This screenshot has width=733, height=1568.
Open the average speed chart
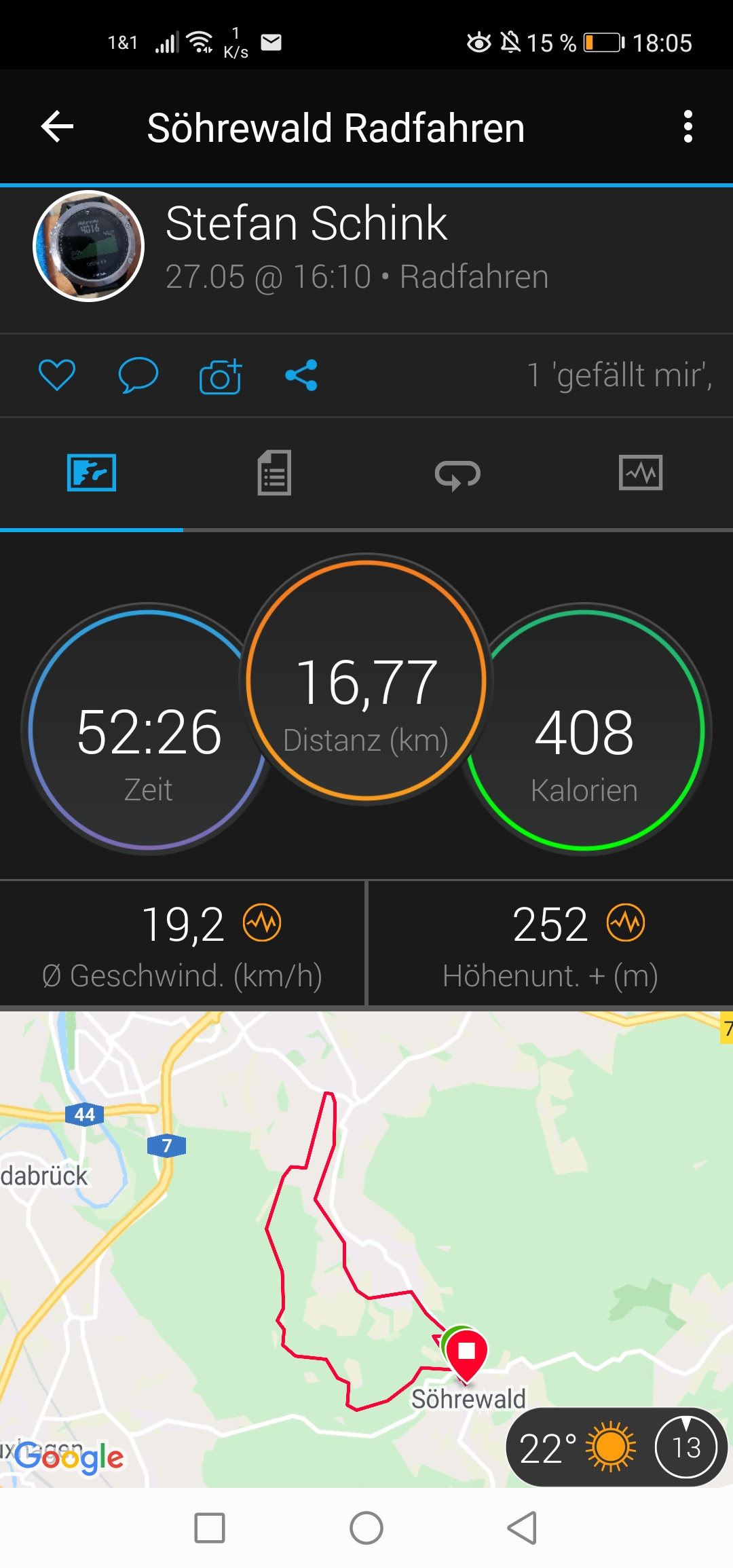pyautogui.click(x=262, y=923)
